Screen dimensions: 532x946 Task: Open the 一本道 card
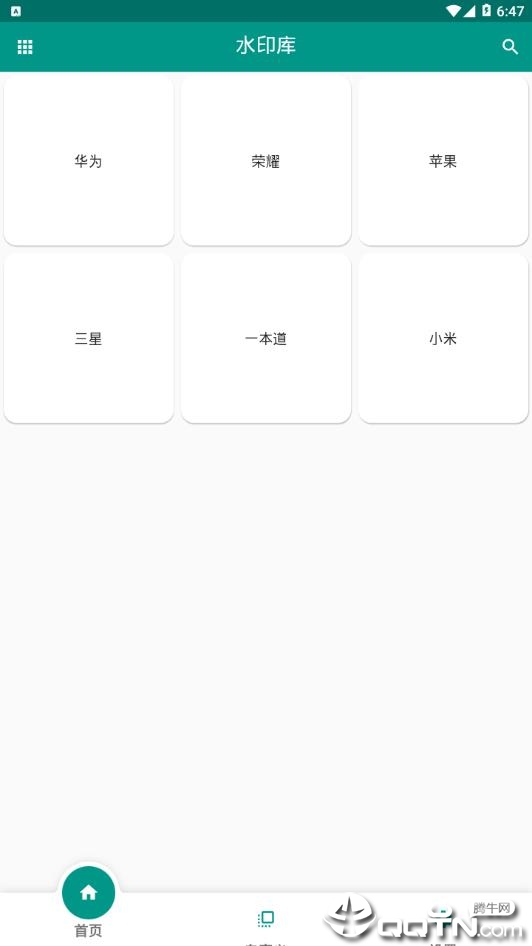pos(266,338)
